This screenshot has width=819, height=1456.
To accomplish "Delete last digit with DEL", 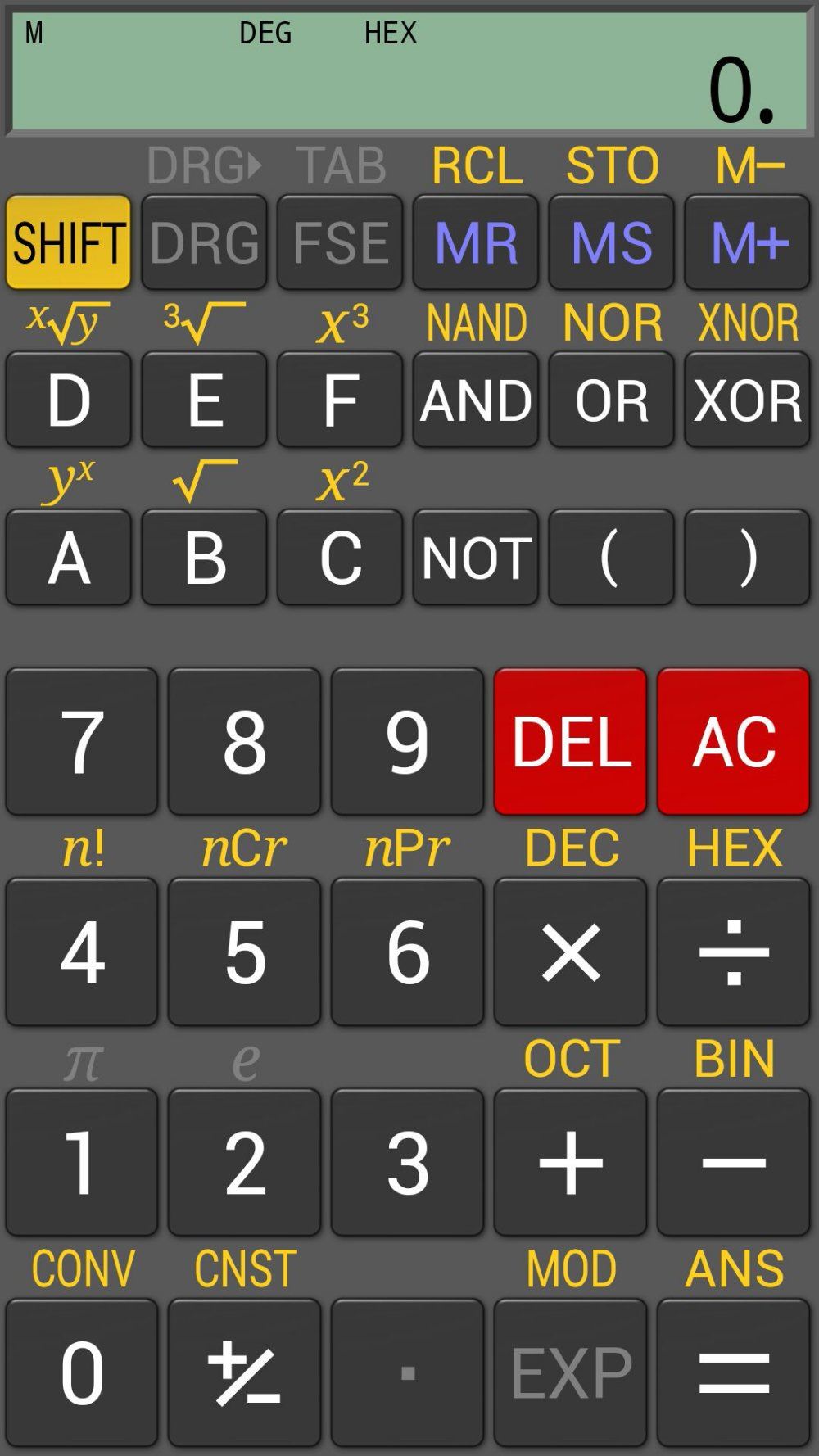I will coord(570,741).
